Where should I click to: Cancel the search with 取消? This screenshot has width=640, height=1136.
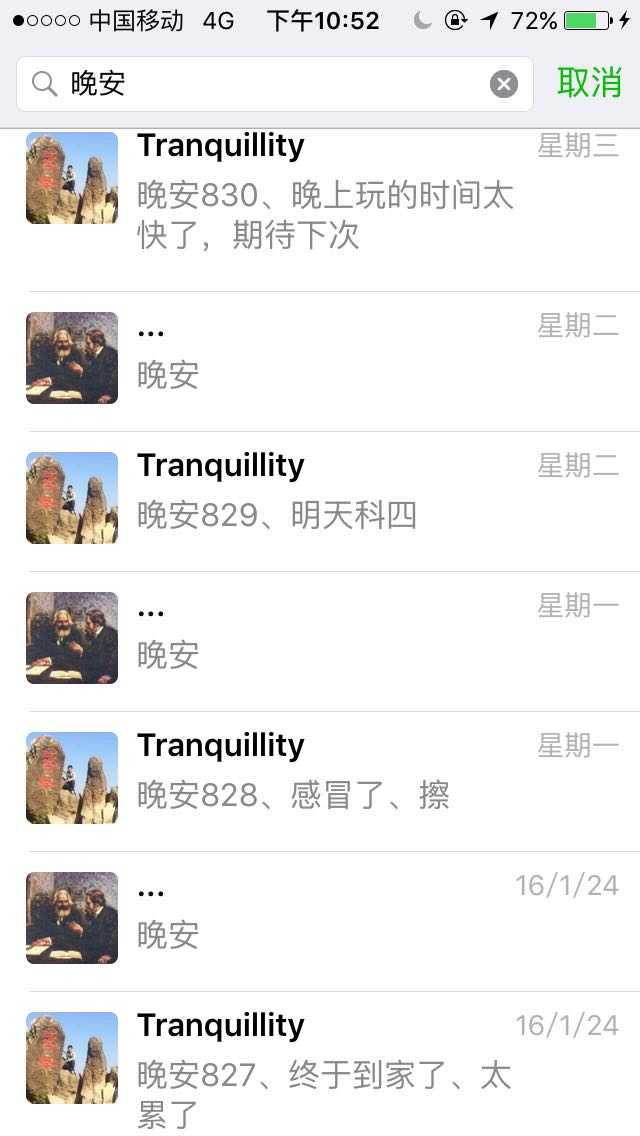[x=589, y=84]
